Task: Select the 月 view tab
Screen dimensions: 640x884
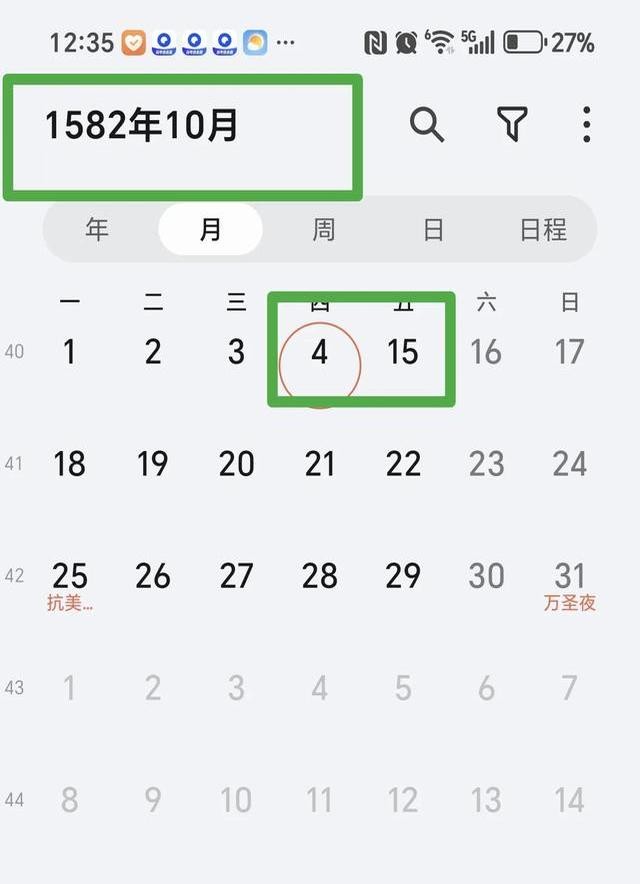Action: [210, 230]
